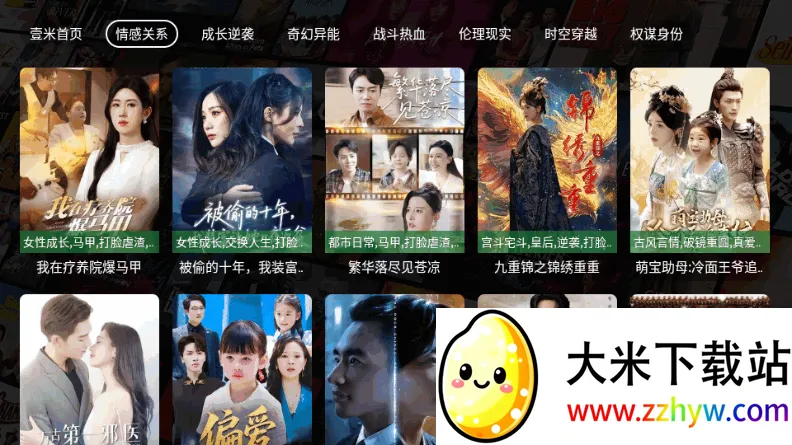Select the 伦理现实 tab
Screen dimensions: 792x445
[x=485, y=34]
